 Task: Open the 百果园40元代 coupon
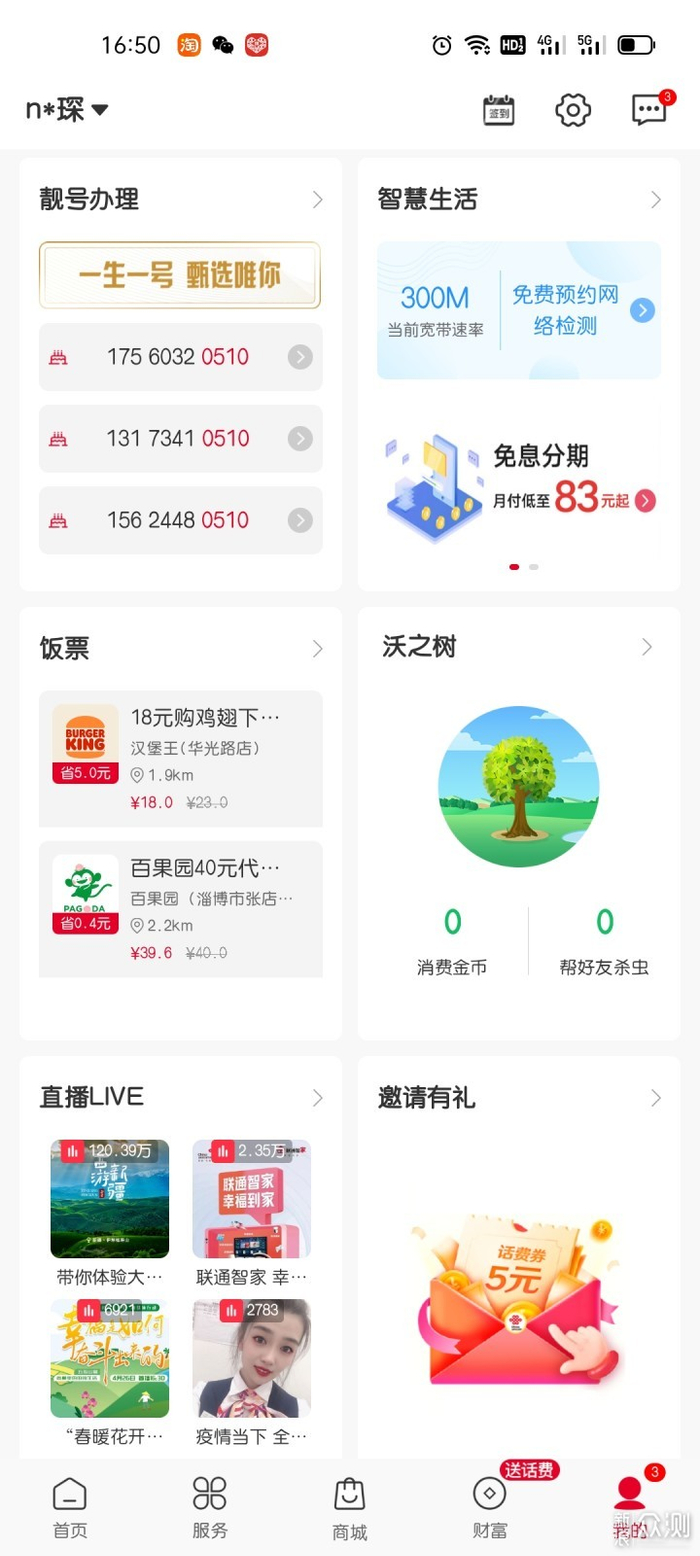[x=180, y=909]
